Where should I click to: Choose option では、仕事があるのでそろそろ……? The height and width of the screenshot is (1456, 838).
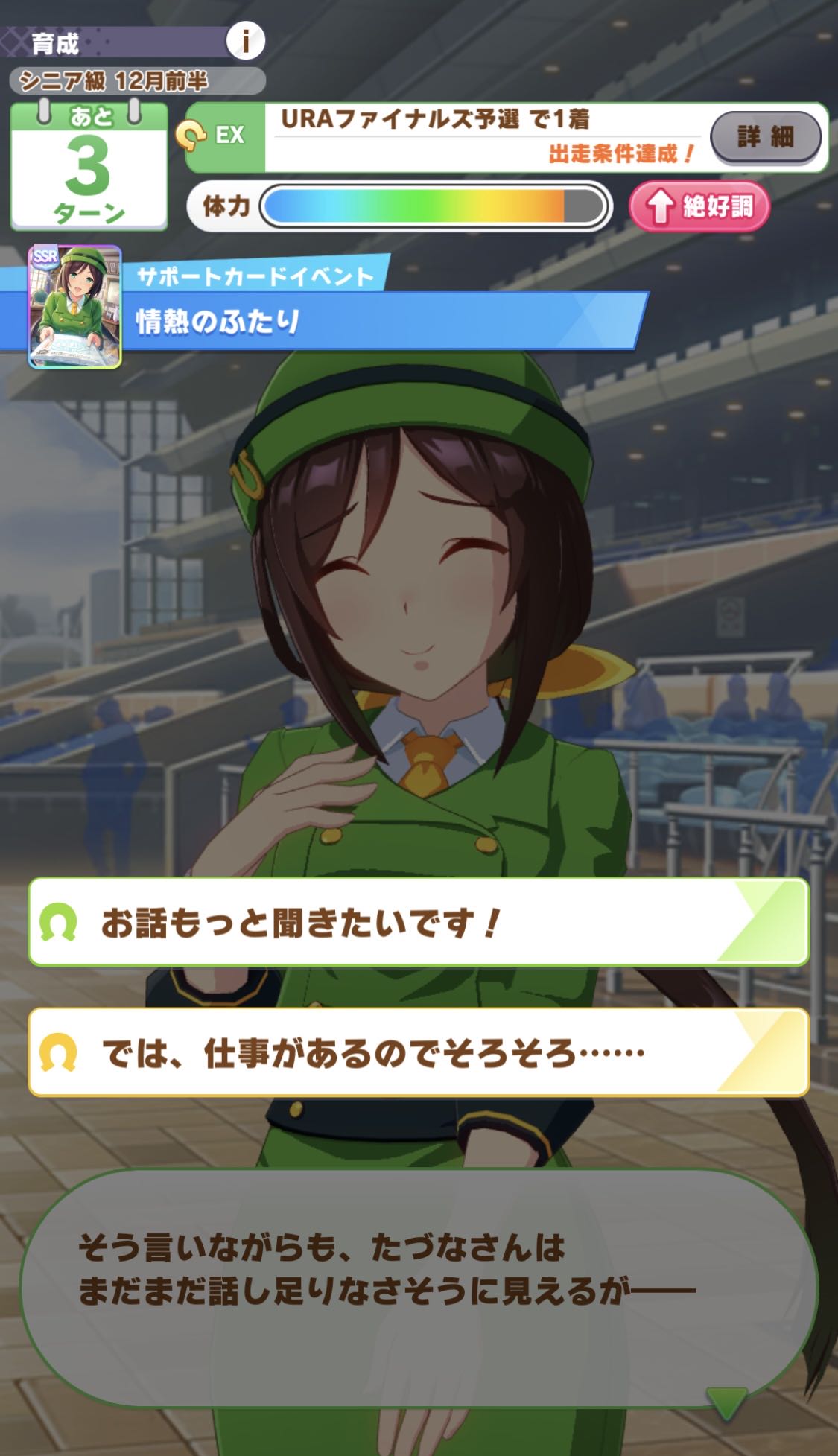pyautogui.click(x=418, y=1052)
